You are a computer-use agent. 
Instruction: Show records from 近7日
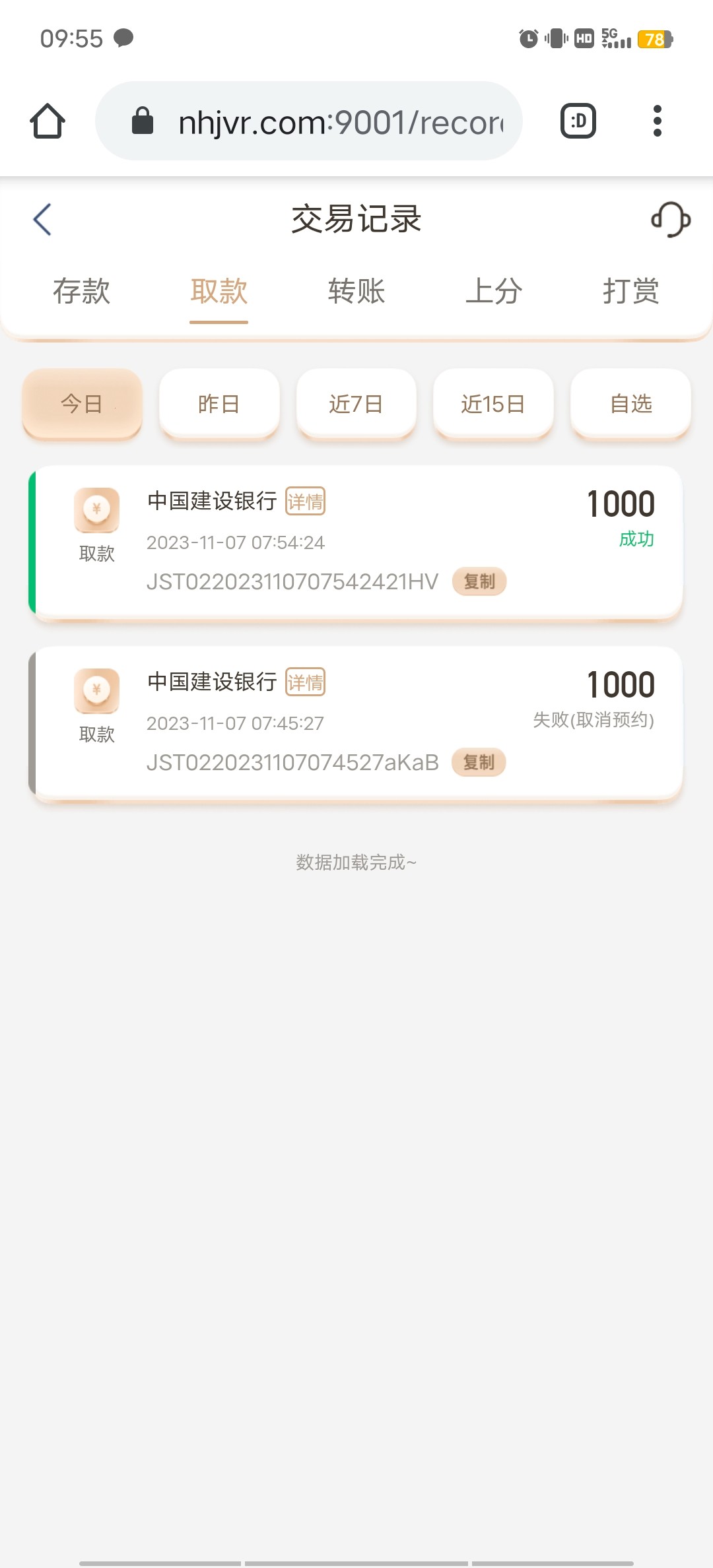point(356,403)
